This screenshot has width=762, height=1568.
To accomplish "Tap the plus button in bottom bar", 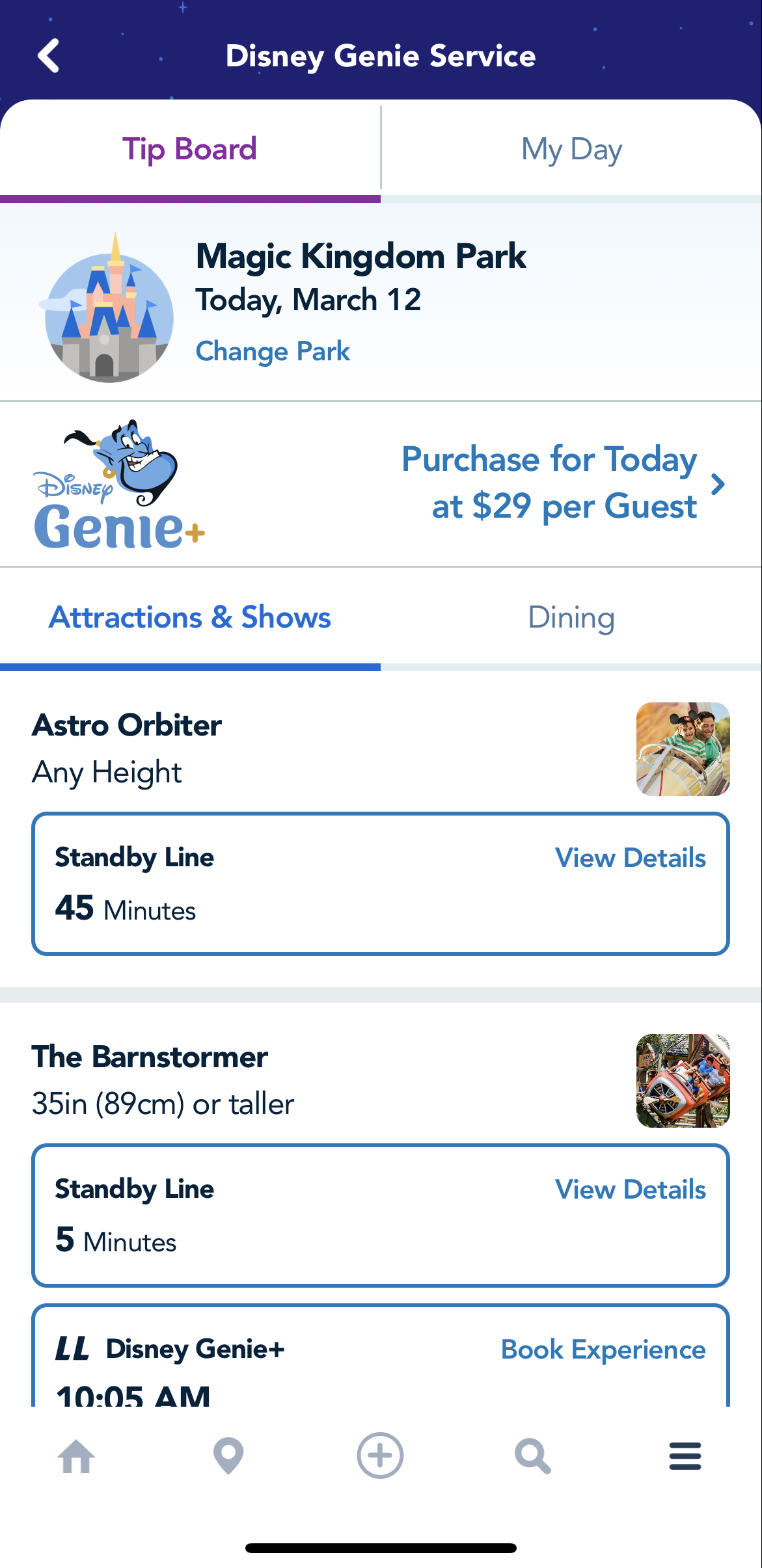I will pos(380,1456).
